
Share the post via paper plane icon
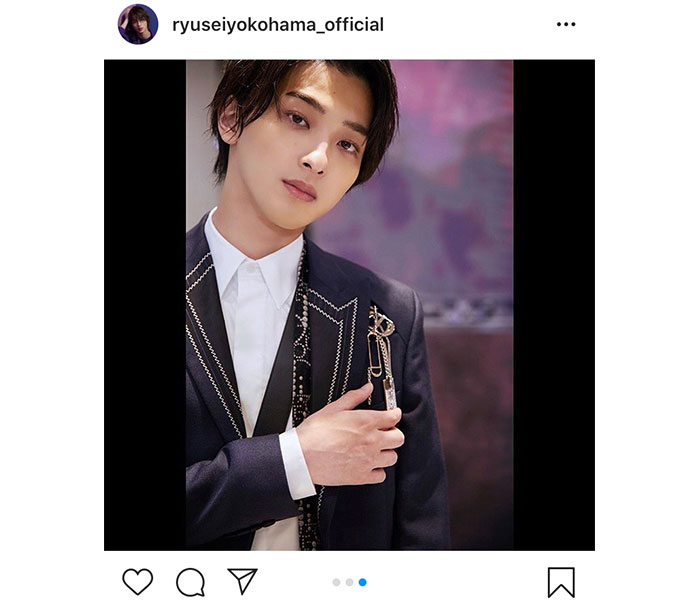242,581
